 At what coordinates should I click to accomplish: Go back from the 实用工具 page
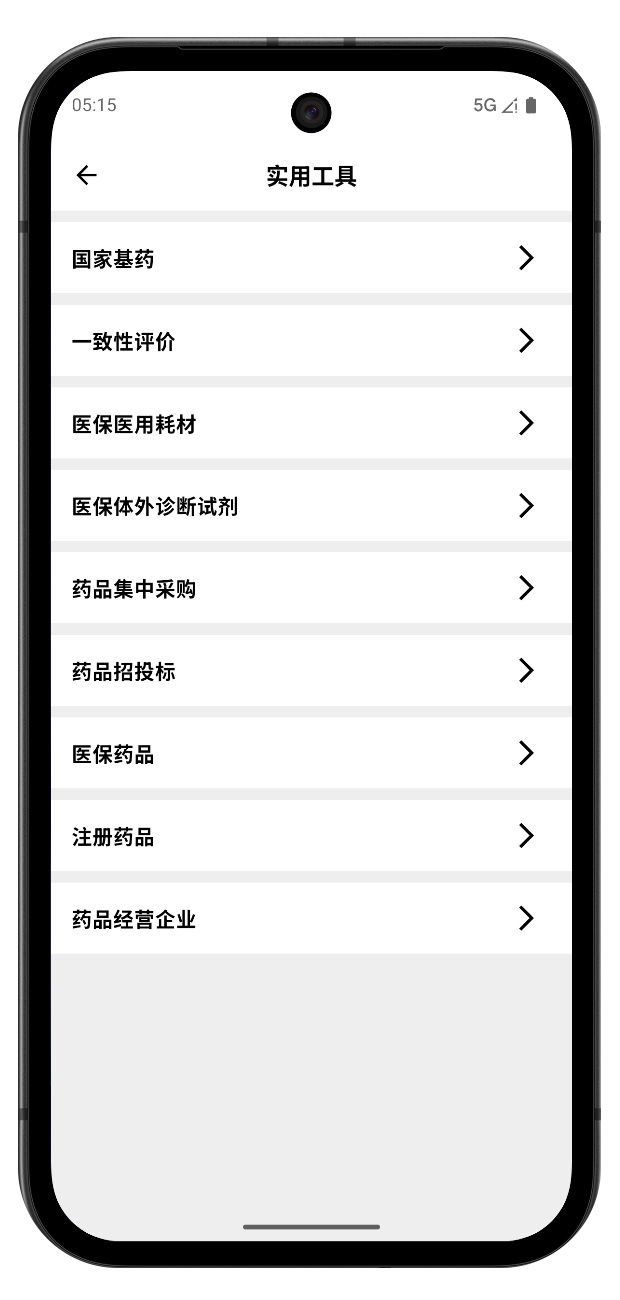click(87, 175)
